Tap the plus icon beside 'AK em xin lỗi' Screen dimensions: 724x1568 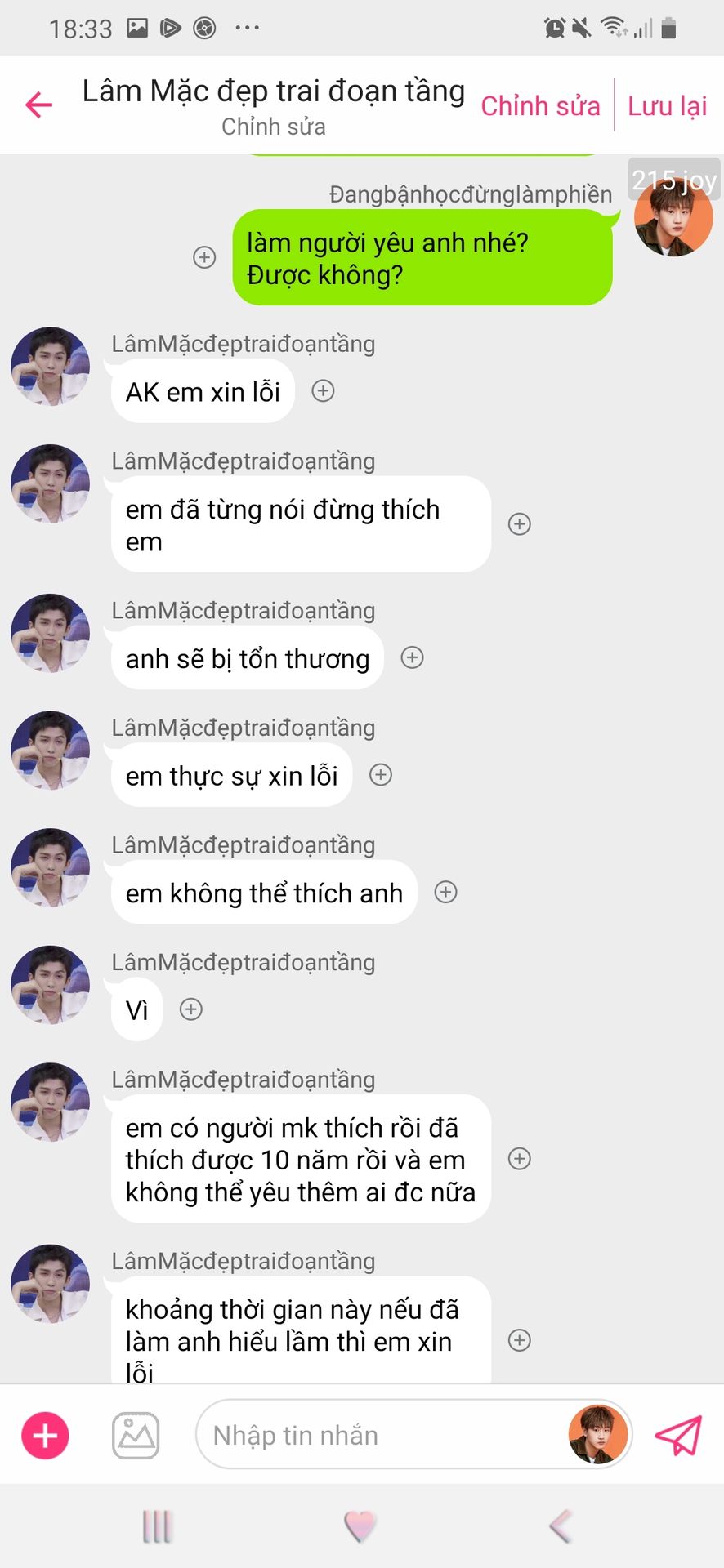(324, 391)
